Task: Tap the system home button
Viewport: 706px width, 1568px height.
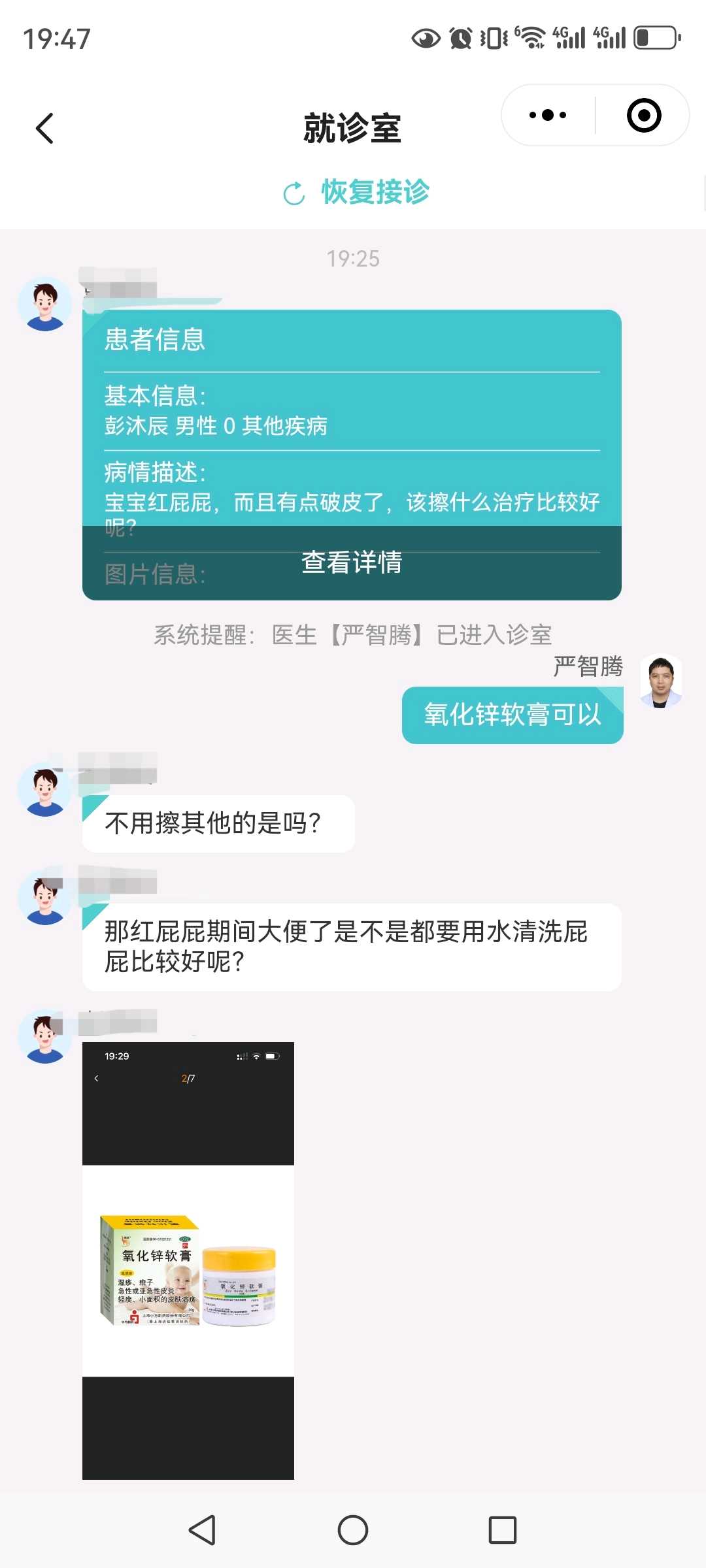Action: [353, 1529]
